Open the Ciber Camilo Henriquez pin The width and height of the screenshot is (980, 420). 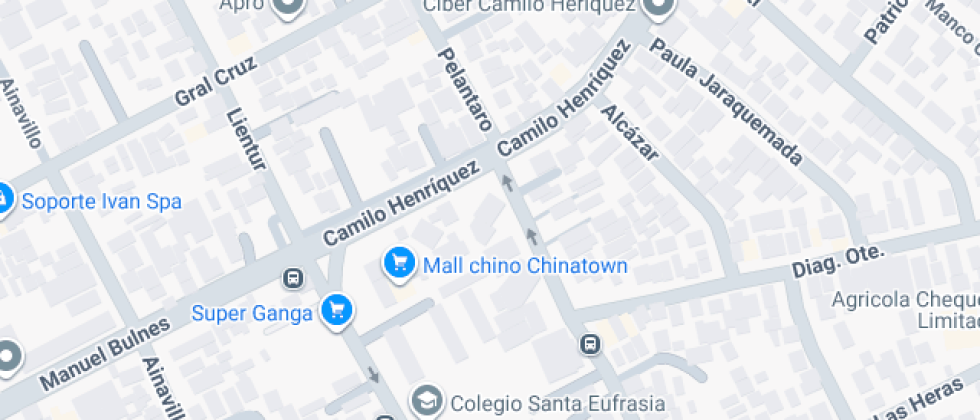point(658,9)
